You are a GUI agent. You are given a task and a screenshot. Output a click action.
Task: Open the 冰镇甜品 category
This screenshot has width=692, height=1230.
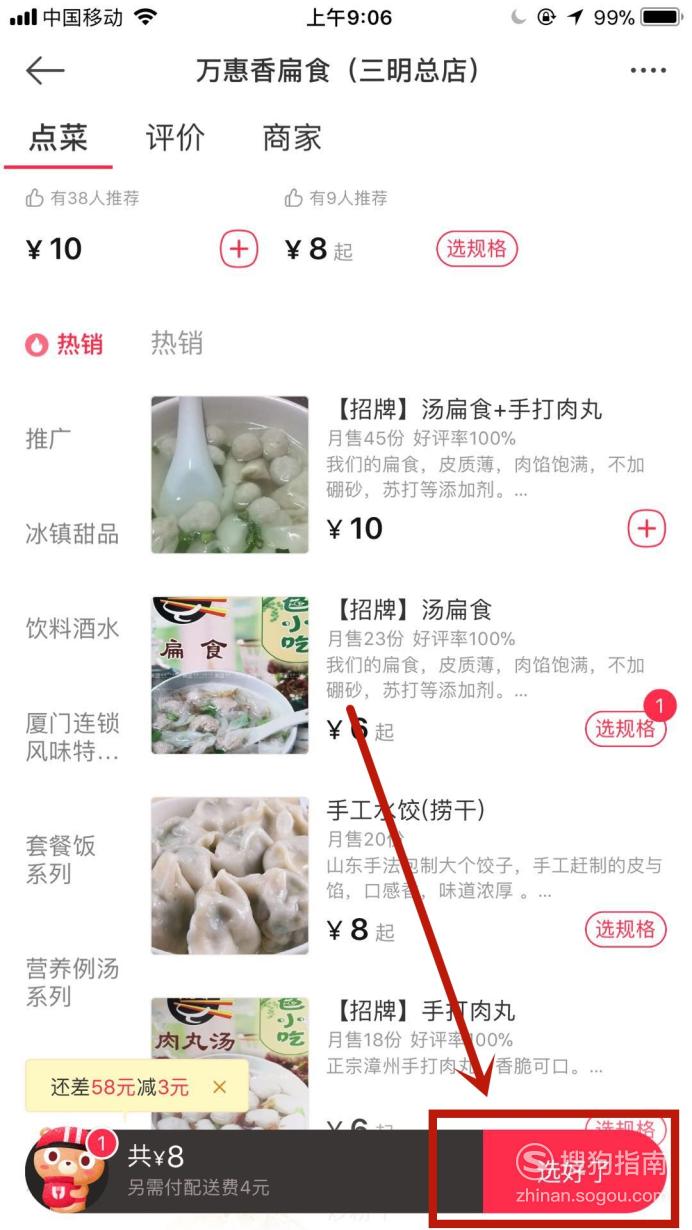click(72, 533)
